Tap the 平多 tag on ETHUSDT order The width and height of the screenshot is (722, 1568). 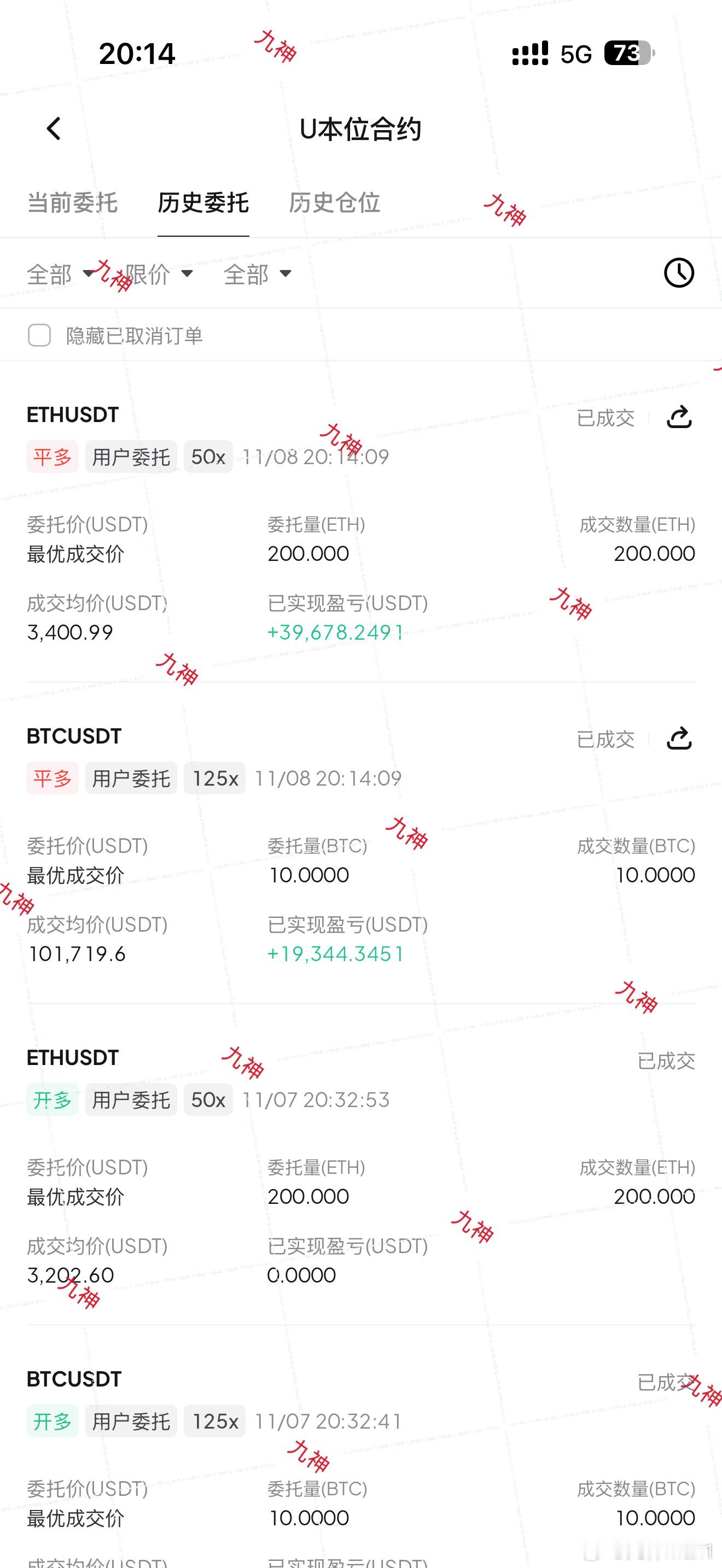[x=52, y=456]
